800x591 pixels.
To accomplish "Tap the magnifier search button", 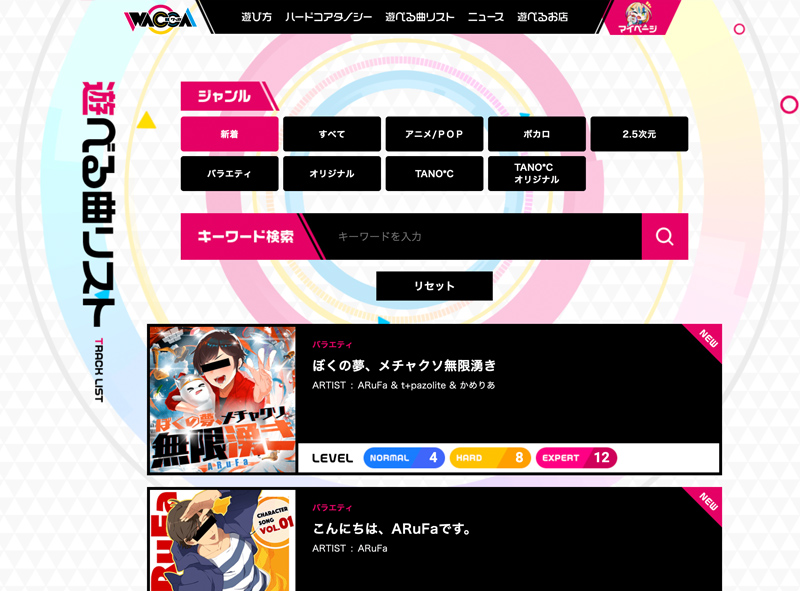I will (x=665, y=237).
